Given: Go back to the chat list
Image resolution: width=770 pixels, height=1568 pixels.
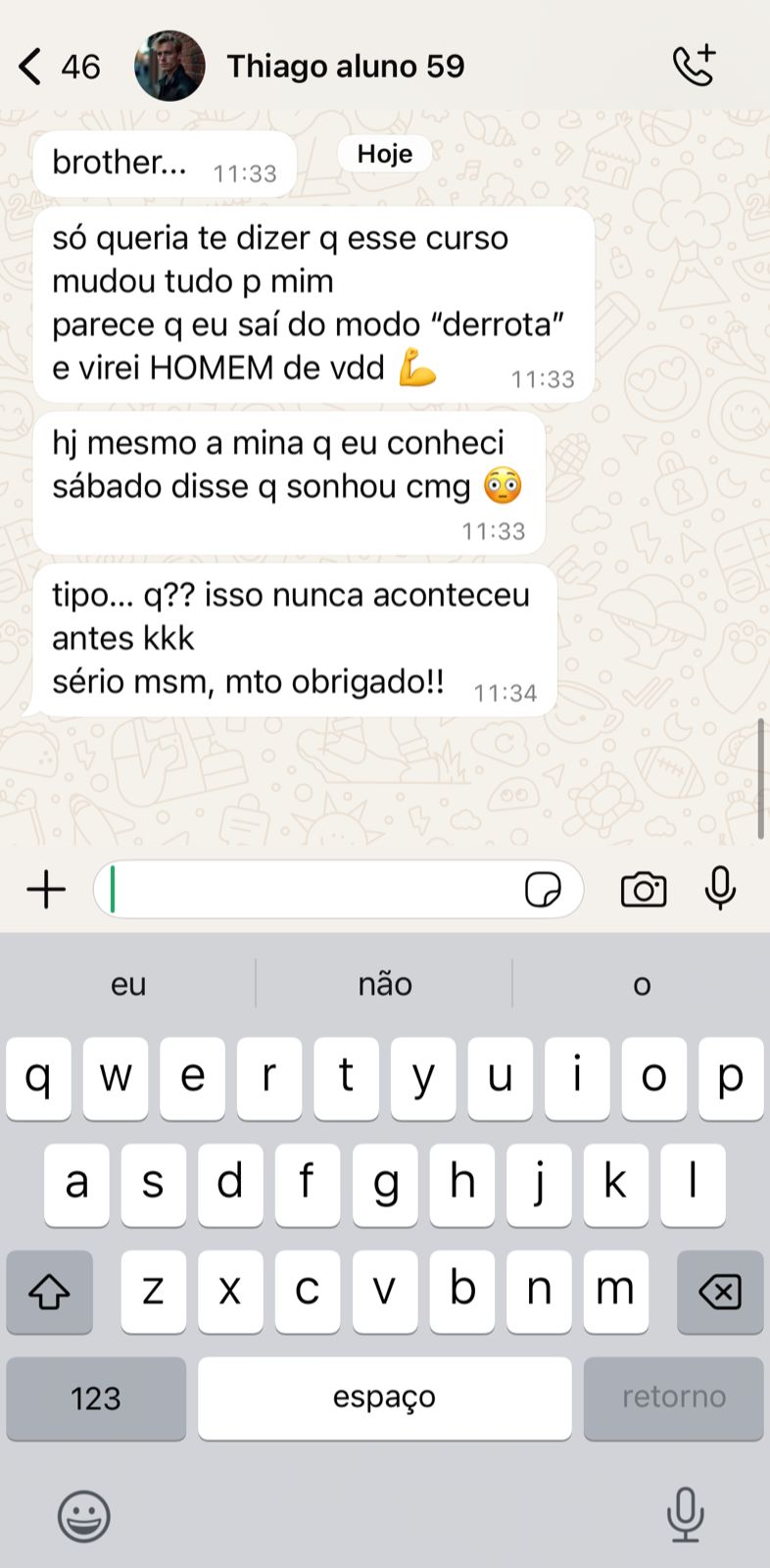Looking at the screenshot, I should [31, 67].
